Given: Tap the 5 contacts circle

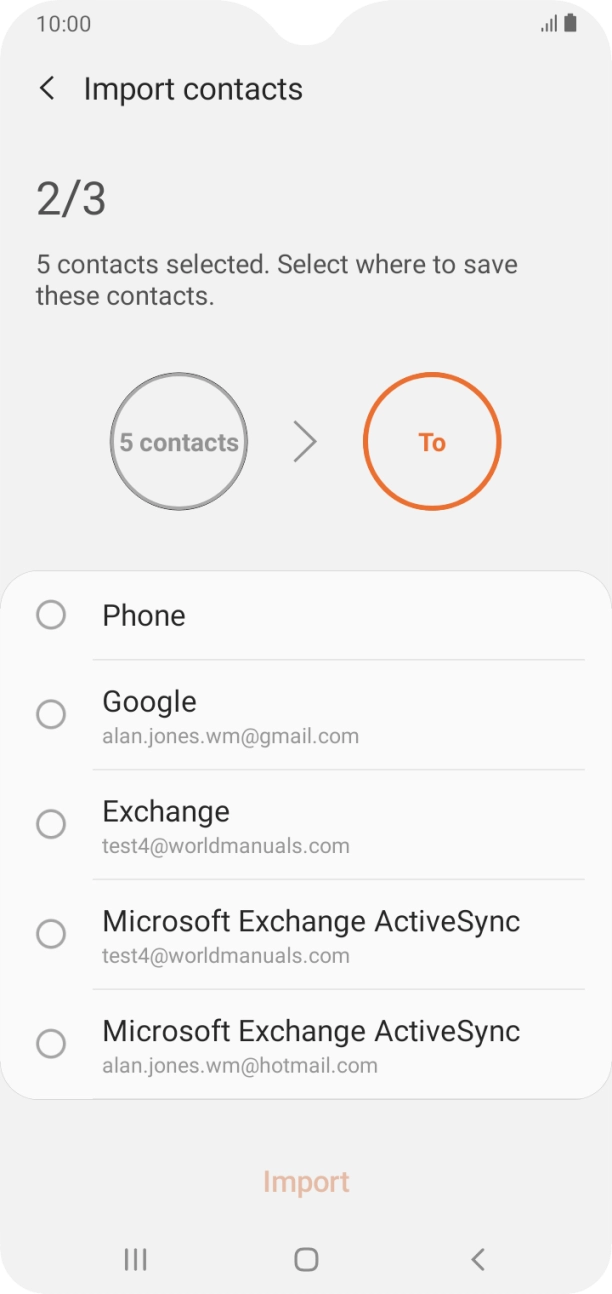Looking at the screenshot, I should tap(179, 442).
